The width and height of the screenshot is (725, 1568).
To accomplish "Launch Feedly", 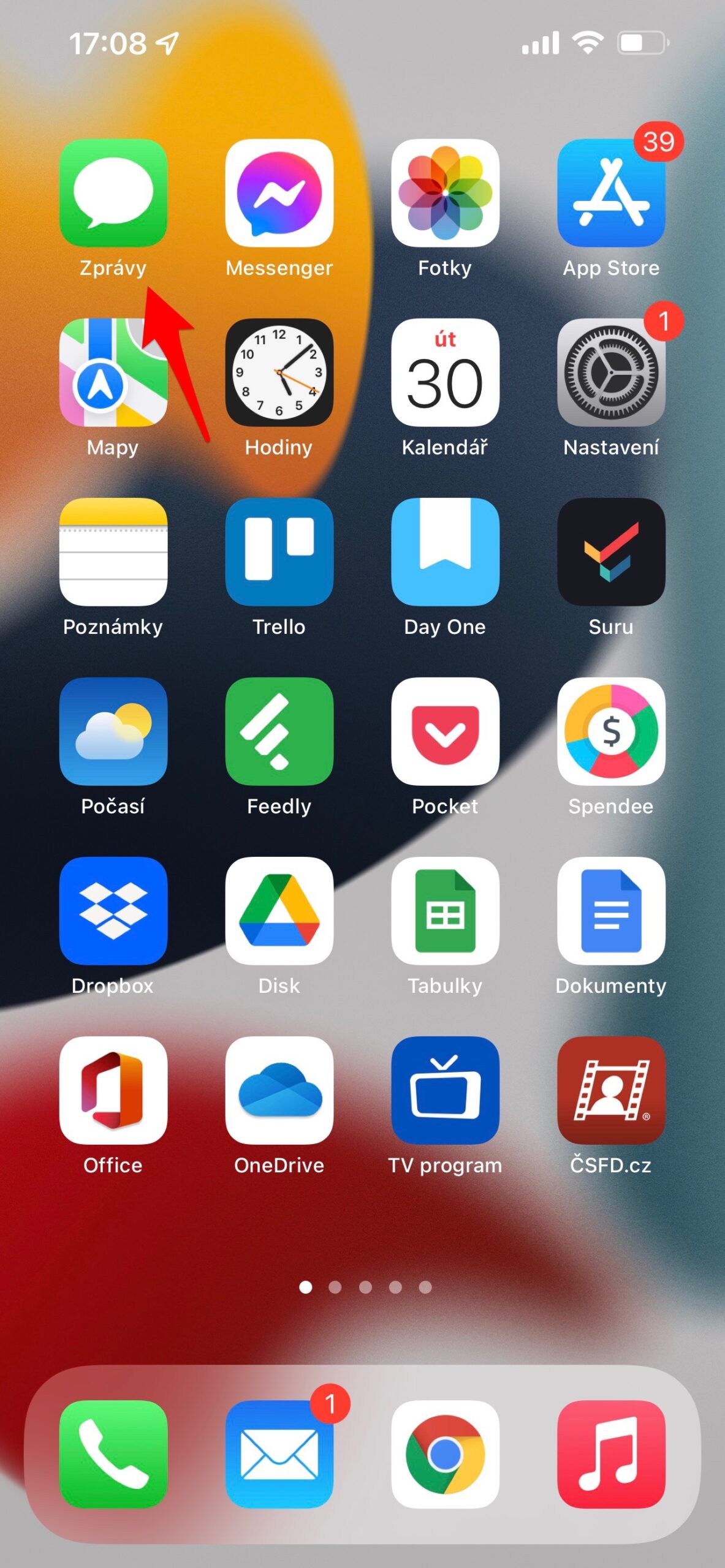I will (x=279, y=731).
